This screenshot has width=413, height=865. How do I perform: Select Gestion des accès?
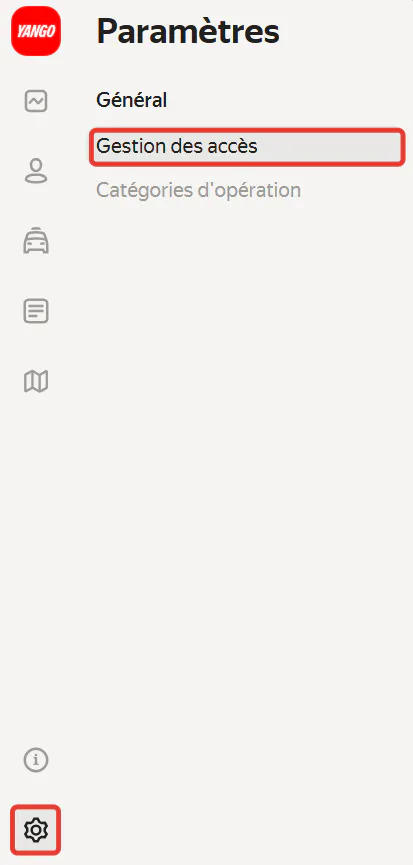pyautogui.click(x=247, y=146)
